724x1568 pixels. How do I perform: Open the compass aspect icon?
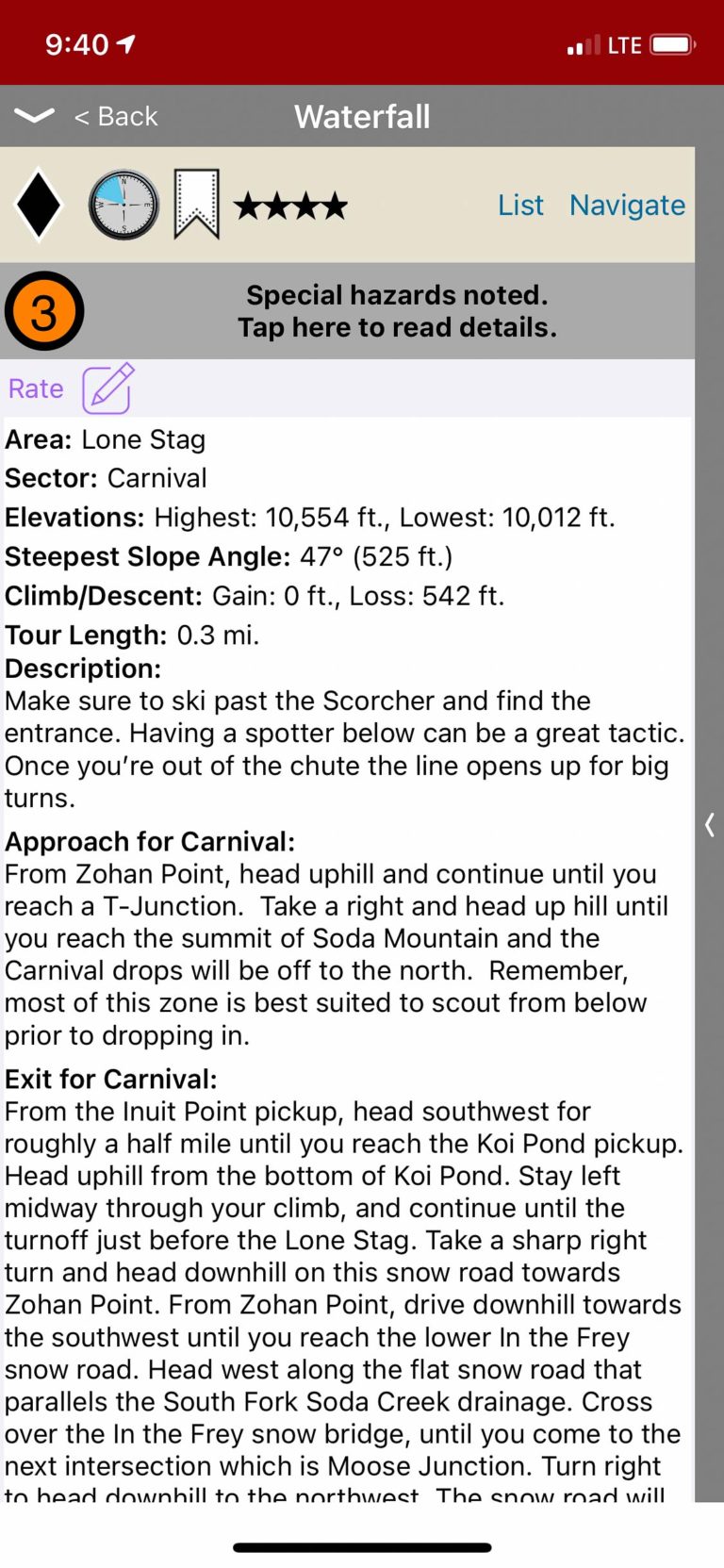tap(123, 205)
